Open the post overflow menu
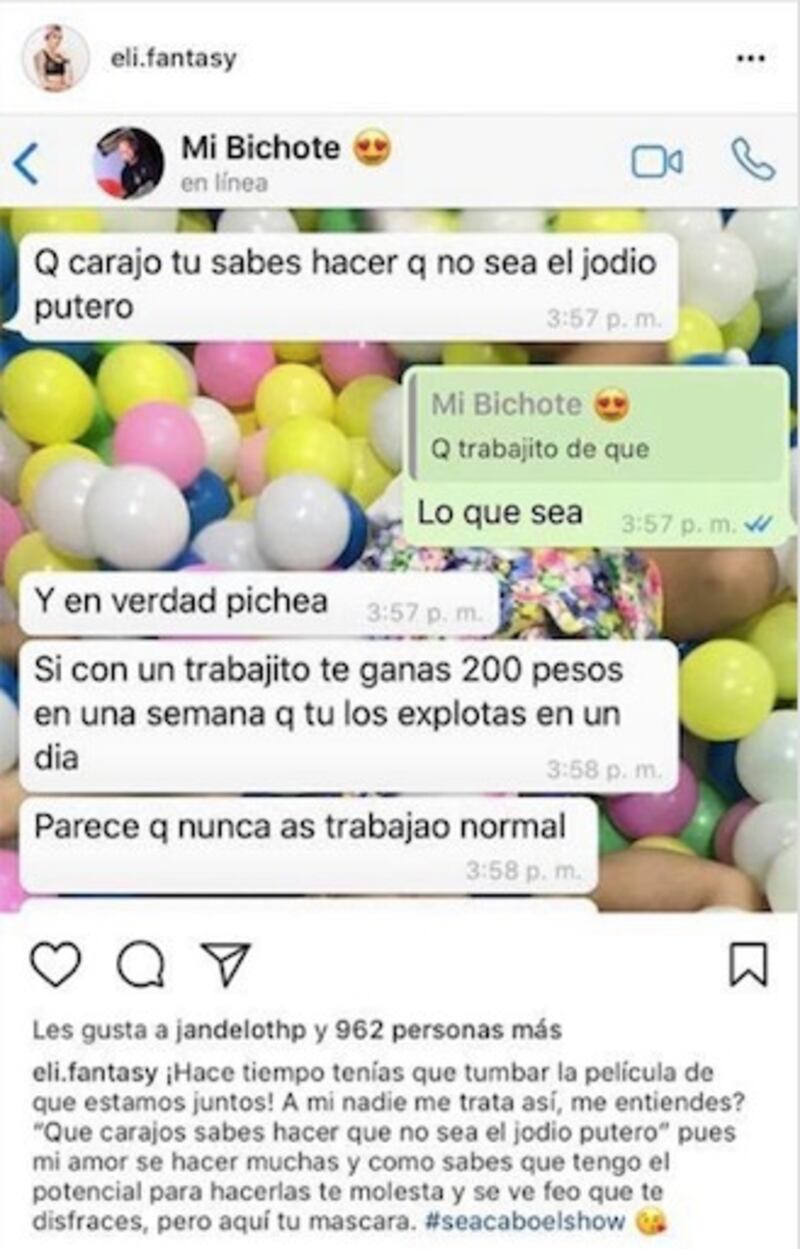Image resolution: width=800 pixels, height=1249 pixels. [x=750, y=59]
